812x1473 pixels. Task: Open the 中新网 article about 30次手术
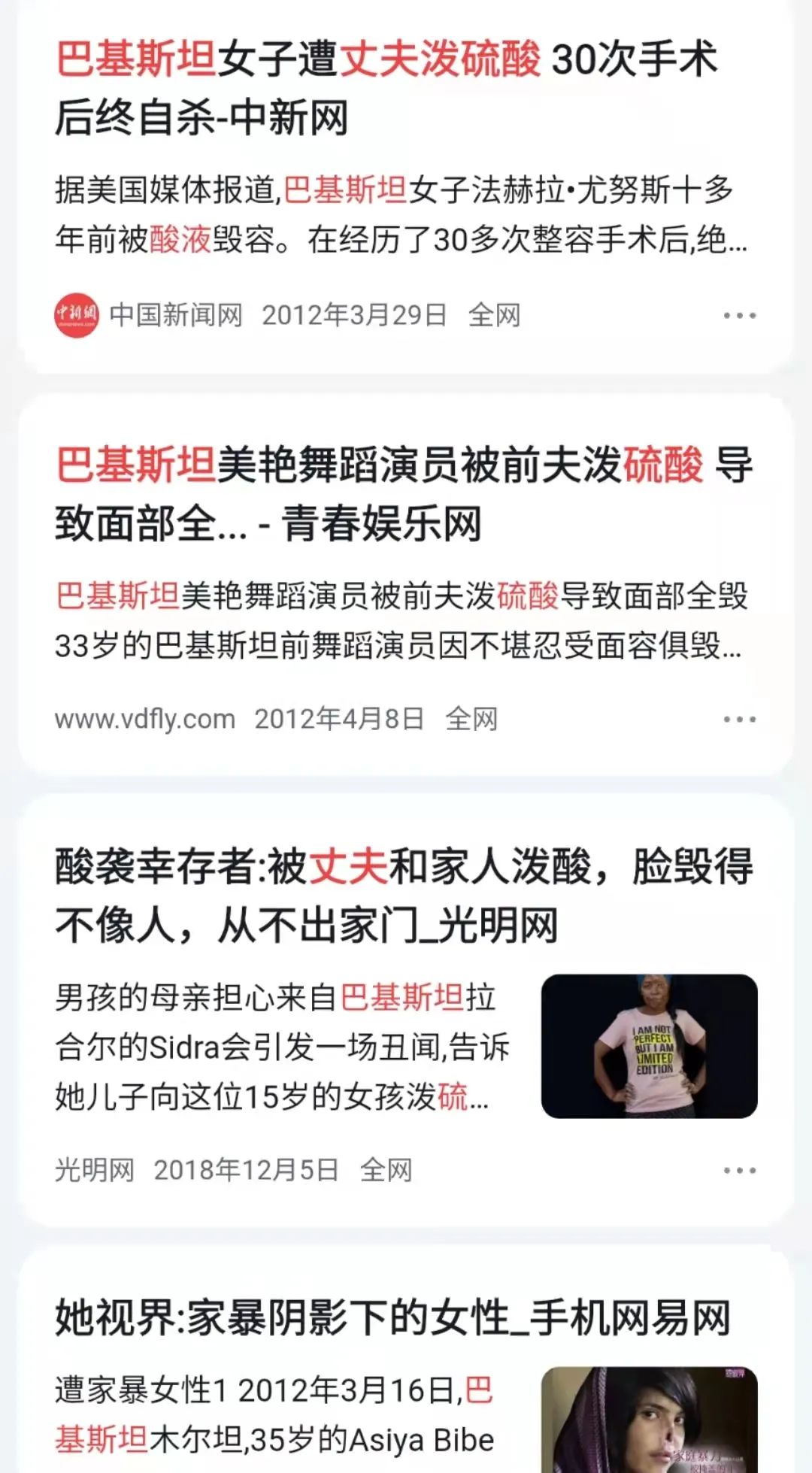pyautogui.click(x=386, y=89)
